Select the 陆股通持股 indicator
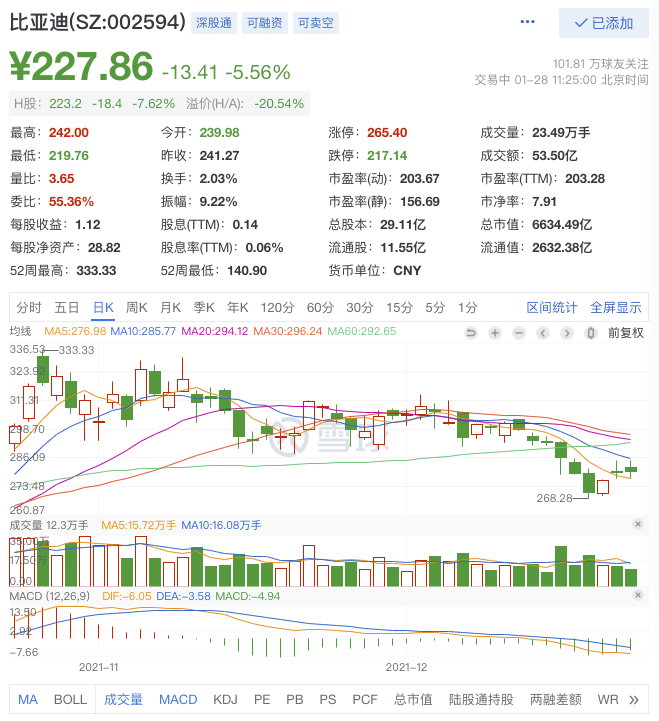The image size is (659, 721). (481, 699)
